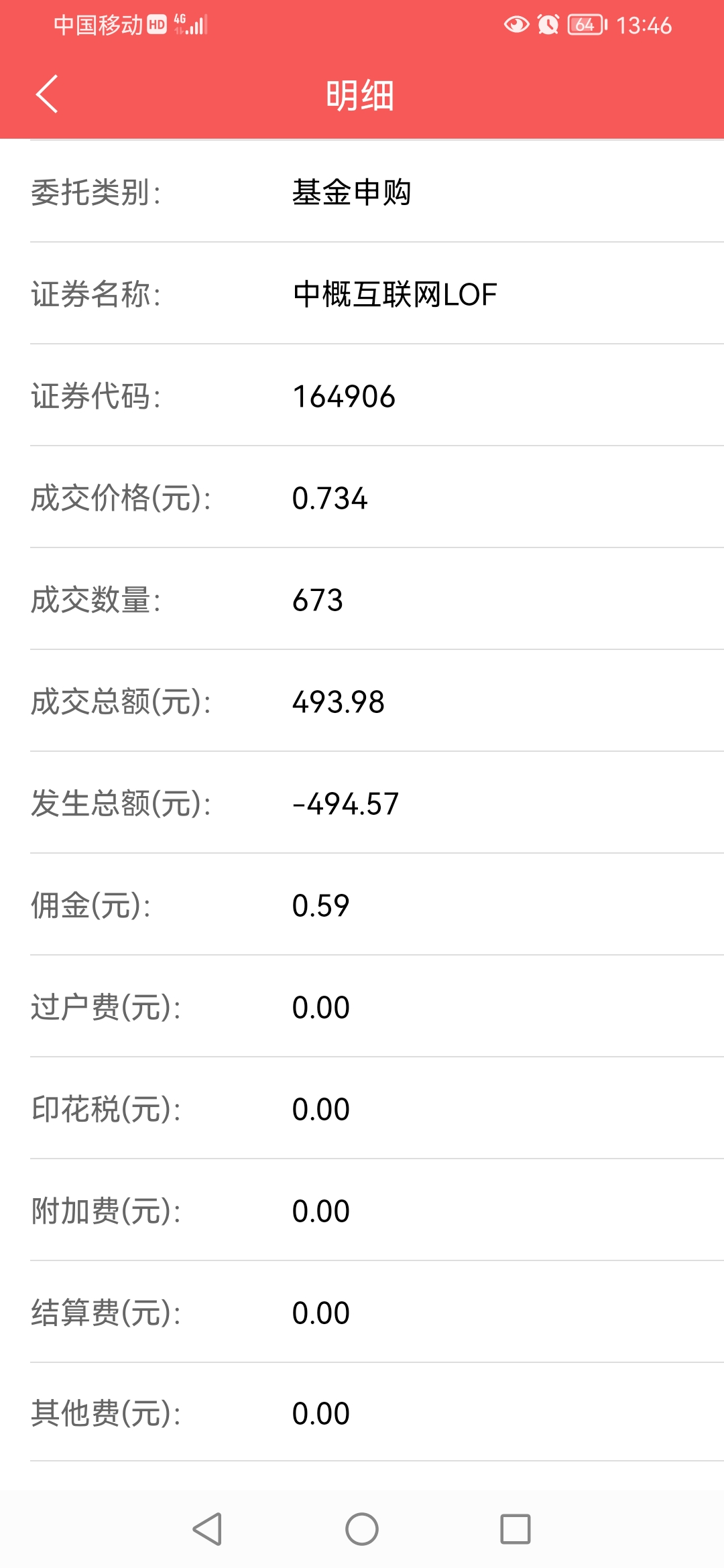
Task: Tap the system back button
Action: pyautogui.click(x=207, y=1529)
